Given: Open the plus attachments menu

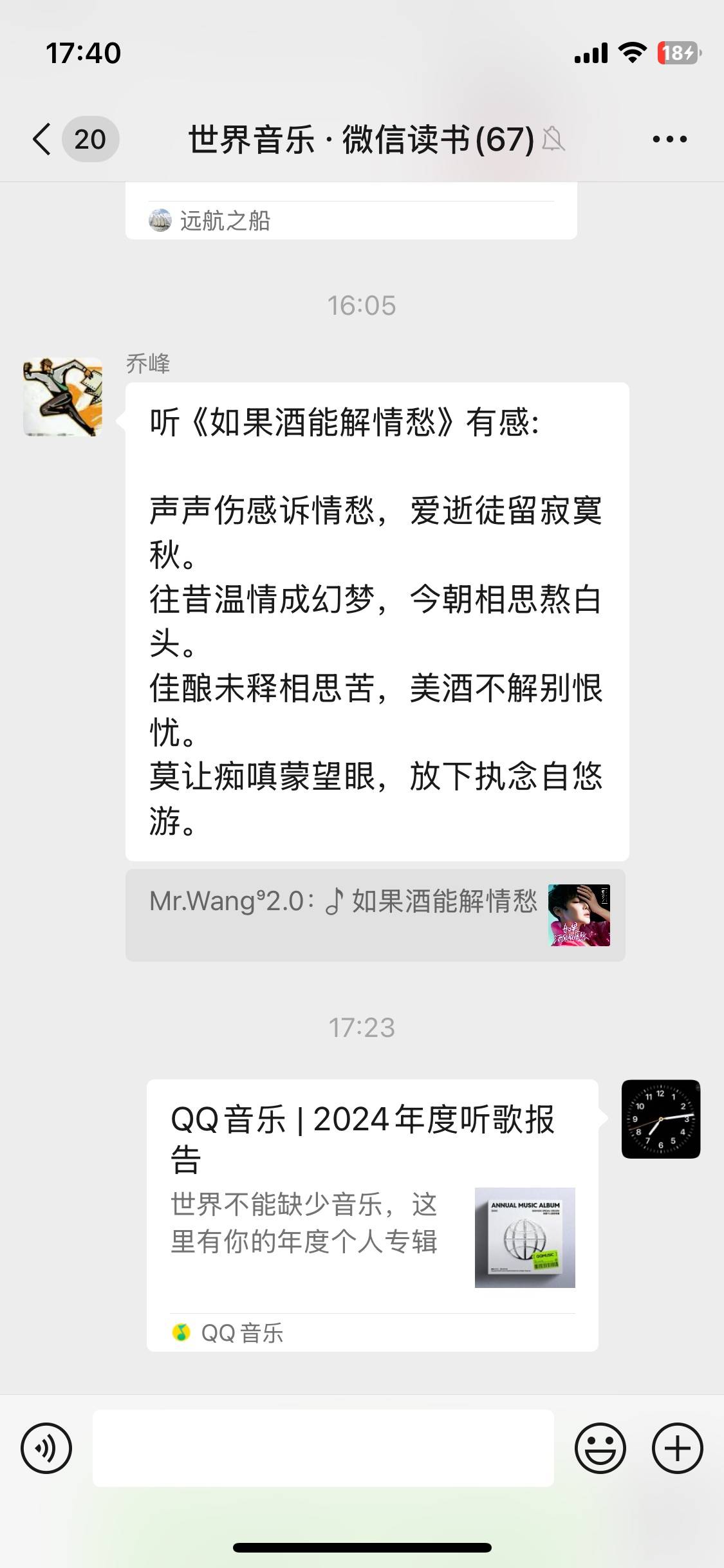Looking at the screenshot, I should 677,1448.
